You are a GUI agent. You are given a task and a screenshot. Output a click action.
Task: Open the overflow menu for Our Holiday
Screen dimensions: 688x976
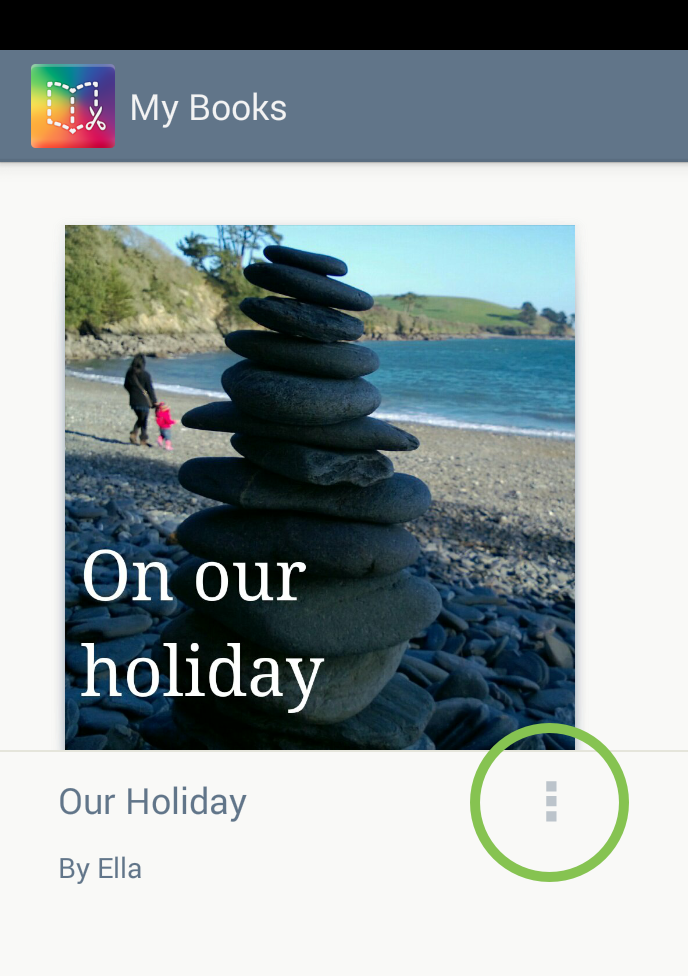coord(551,802)
